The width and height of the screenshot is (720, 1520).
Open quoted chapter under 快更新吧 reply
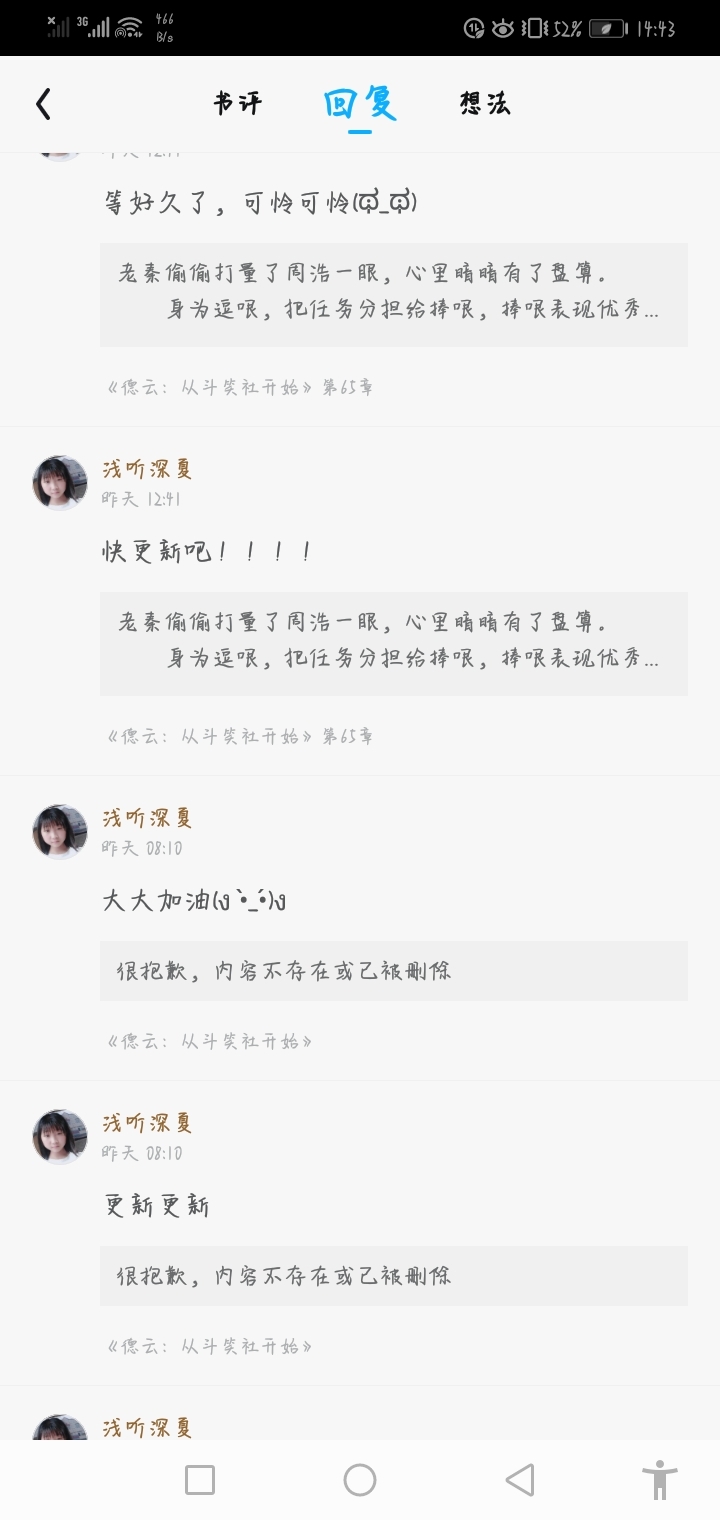(393, 642)
